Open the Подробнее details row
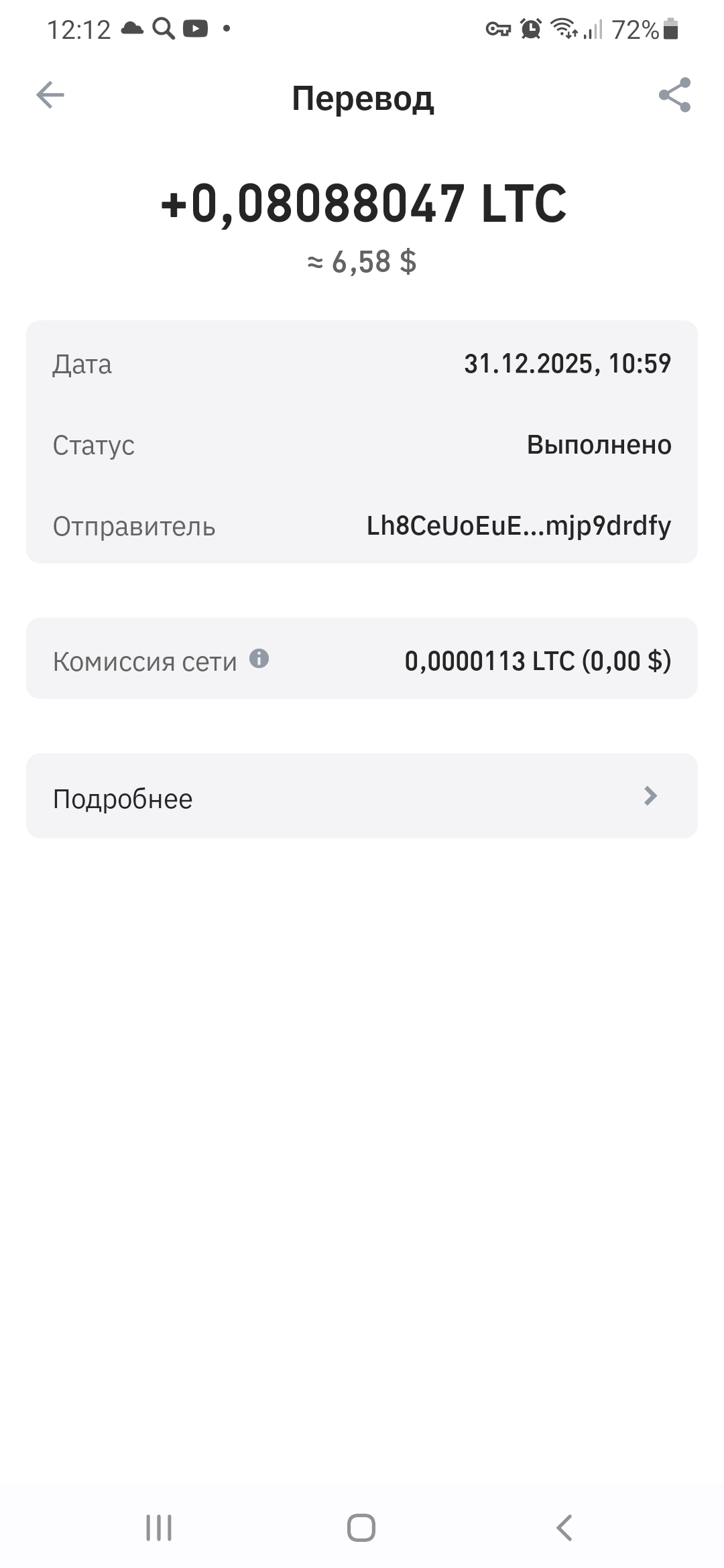Screen dimensions: 724x1568 click(x=362, y=796)
